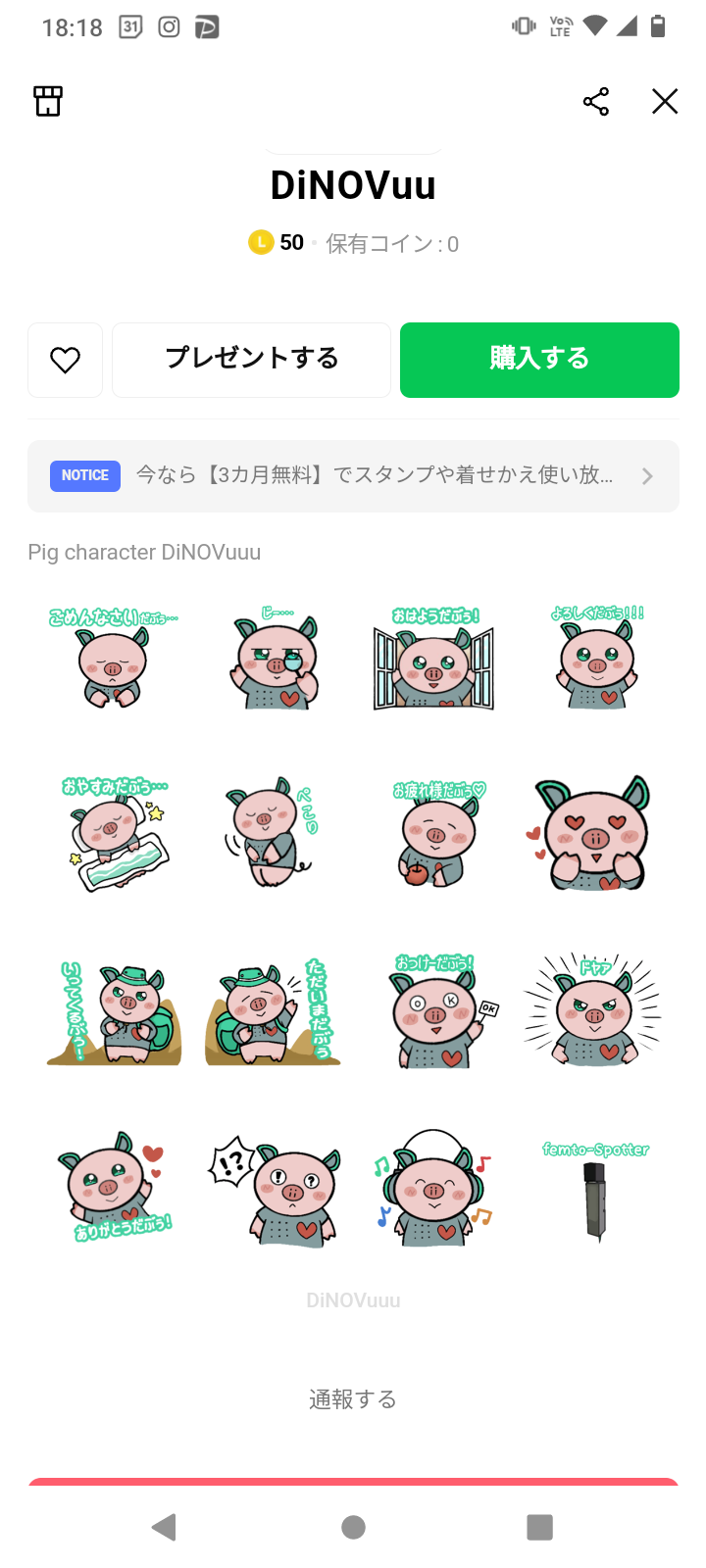Open the 3カ月無料 notice banner
The height and width of the screenshot is (1568, 706).
353,476
